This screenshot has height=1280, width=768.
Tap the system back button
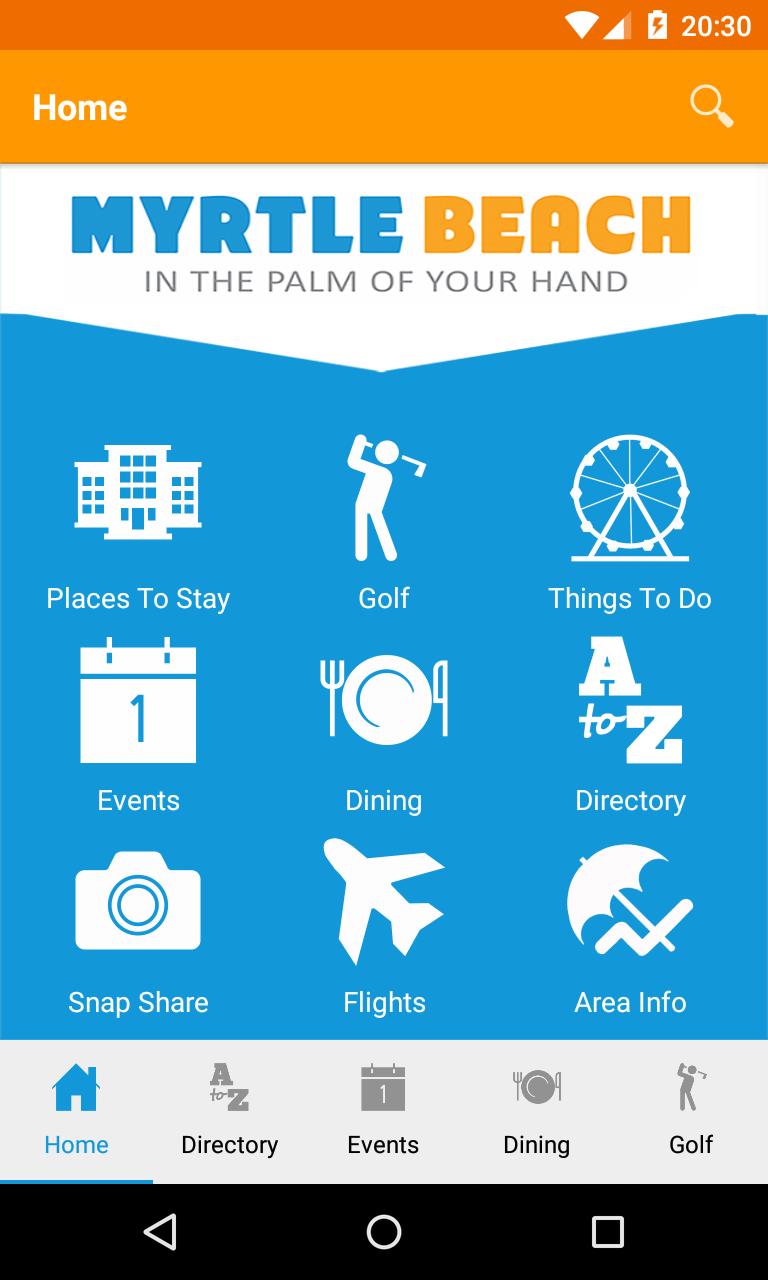tap(160, 1232)
